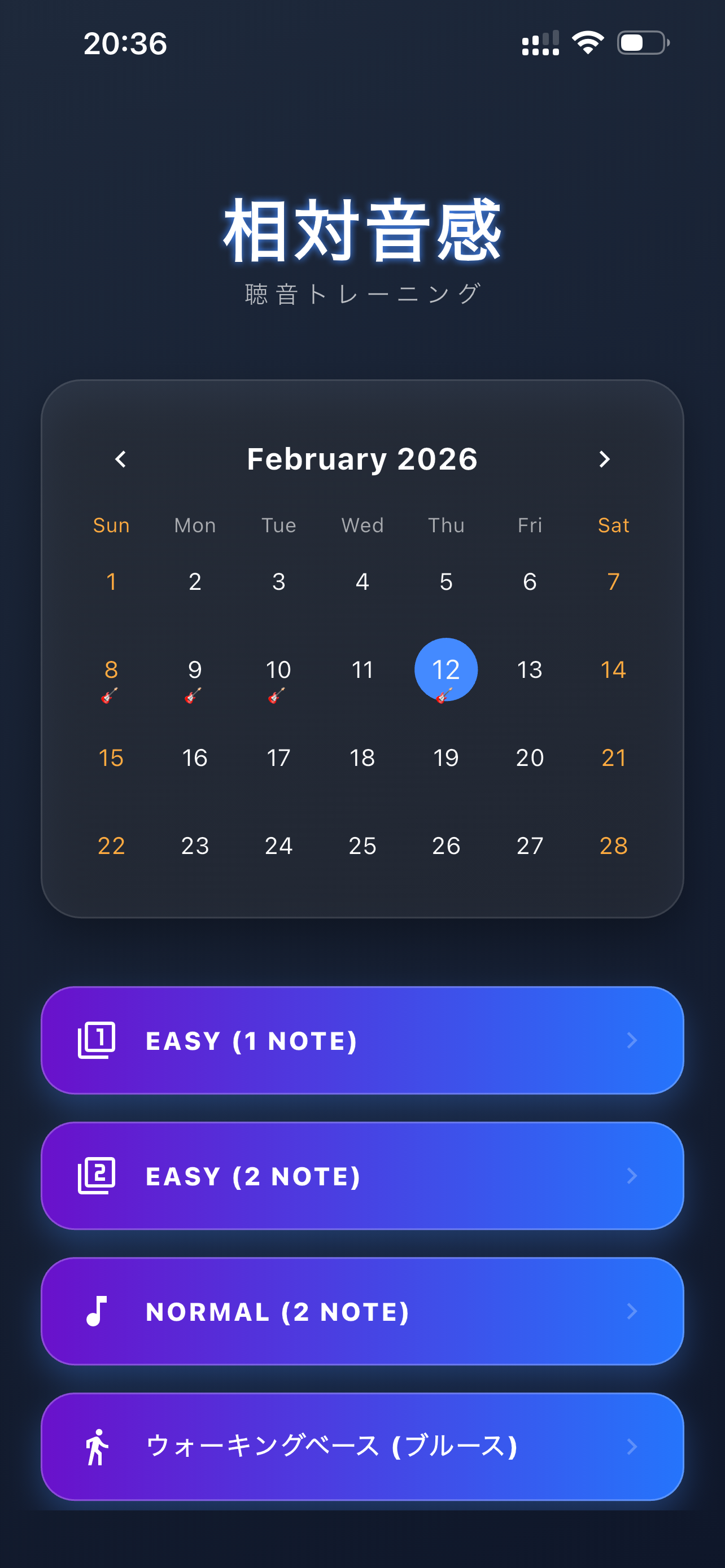Click the February 2026 month title
Viewport: 725px width, 1568px height.
point(361,459)
